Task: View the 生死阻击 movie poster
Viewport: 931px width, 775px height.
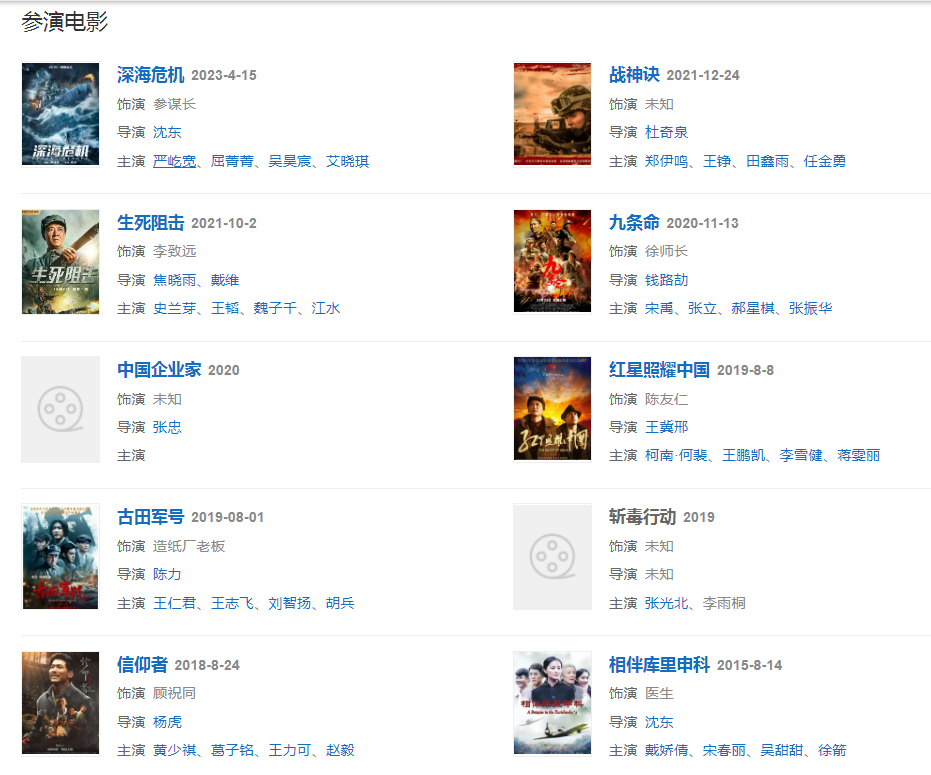Action: point(60,262)
